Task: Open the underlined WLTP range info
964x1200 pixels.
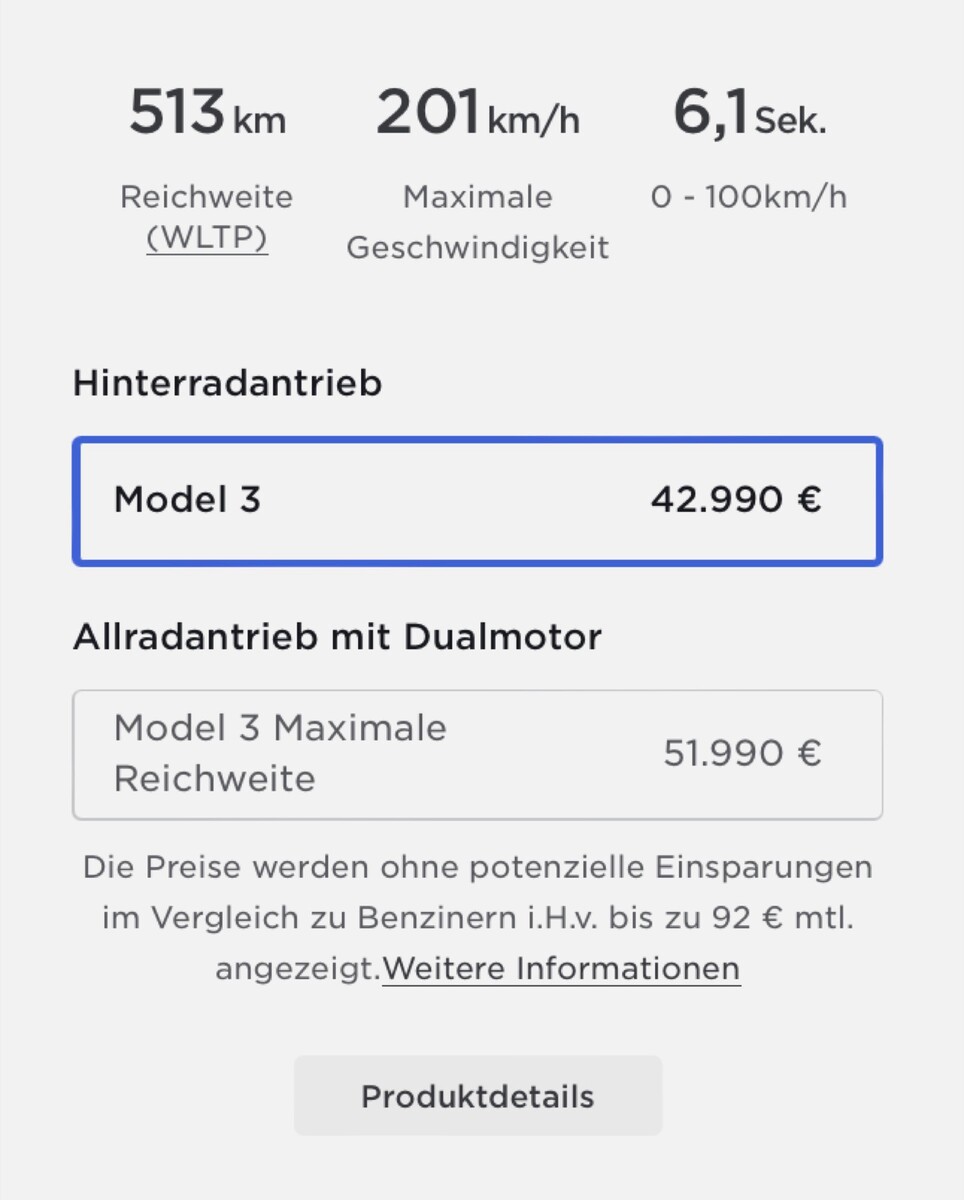Action: pos(207,240)
